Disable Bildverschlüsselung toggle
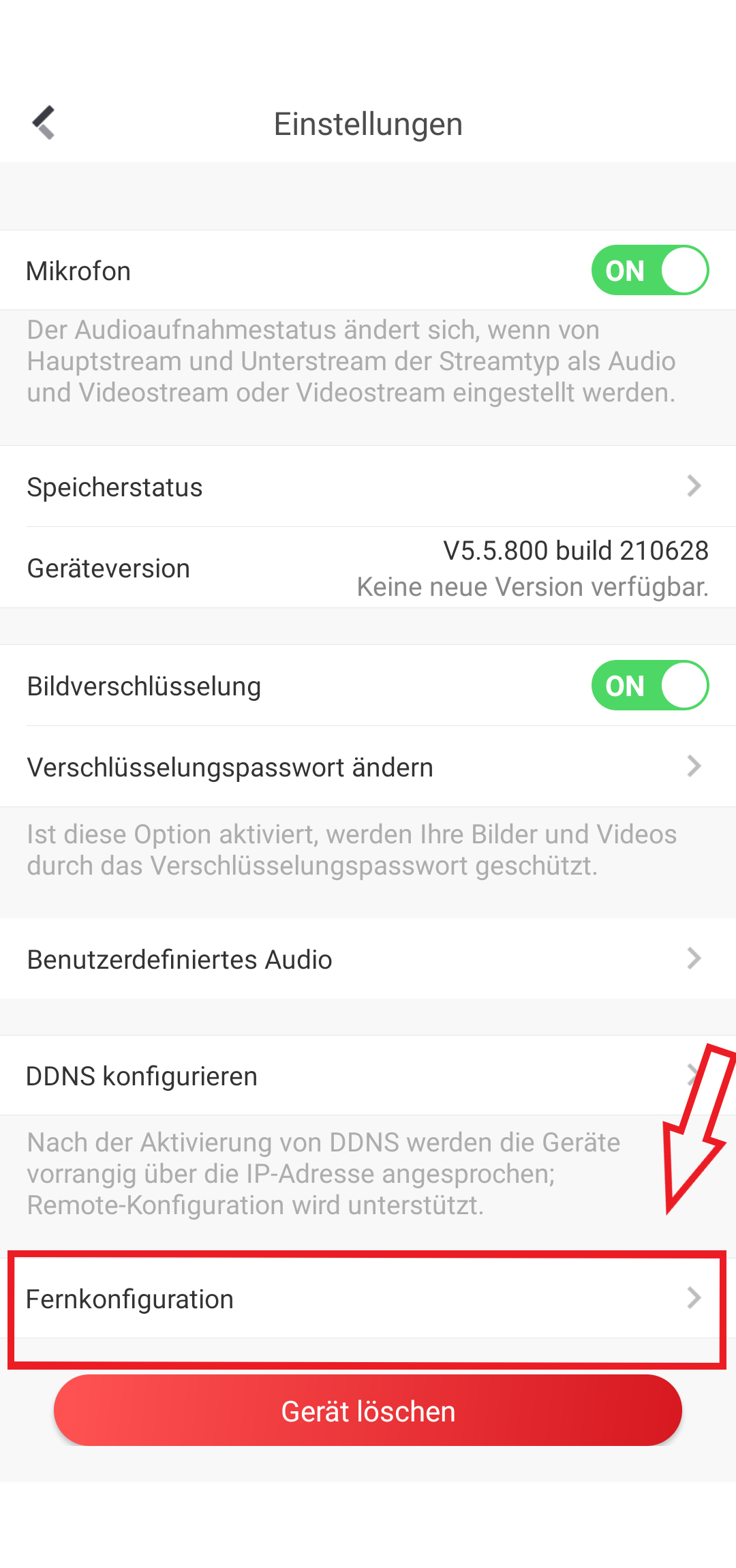 pos(649,685)
